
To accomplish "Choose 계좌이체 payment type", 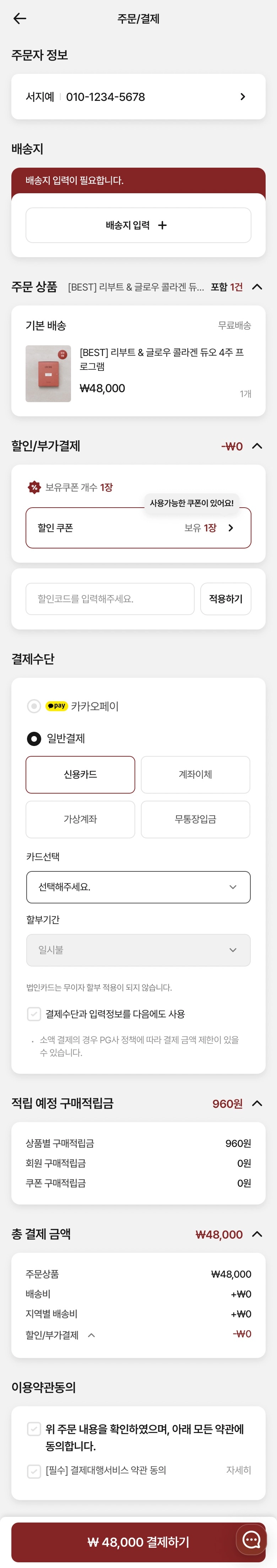I will pos(195,774).
